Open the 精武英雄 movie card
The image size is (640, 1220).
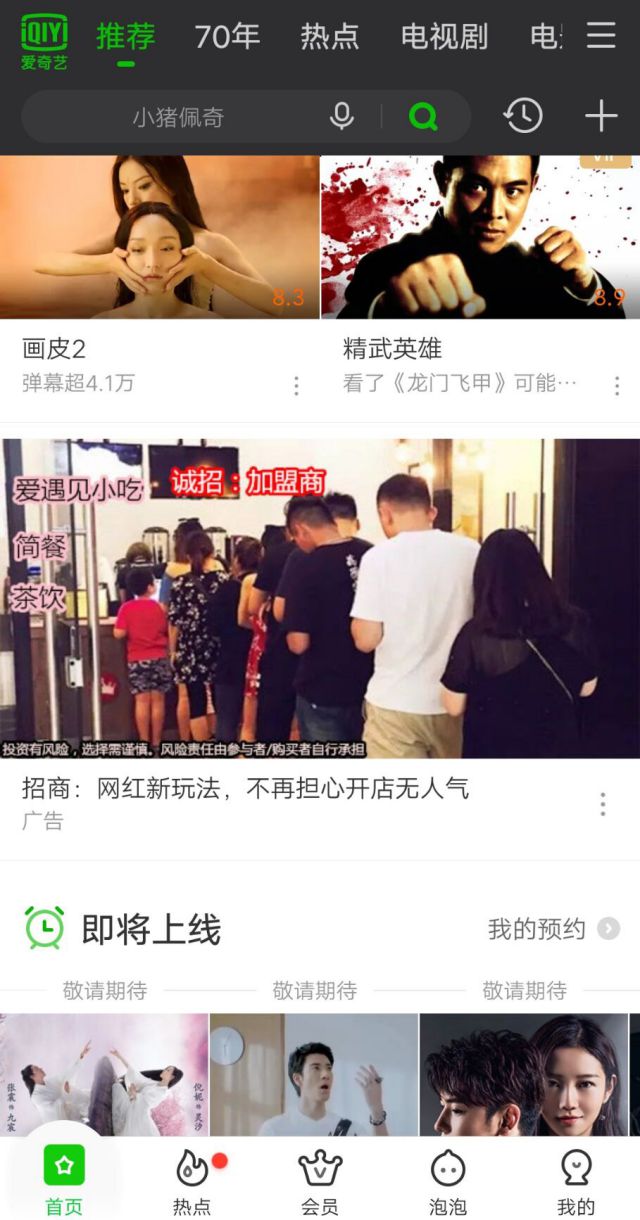tap(480, 238)
